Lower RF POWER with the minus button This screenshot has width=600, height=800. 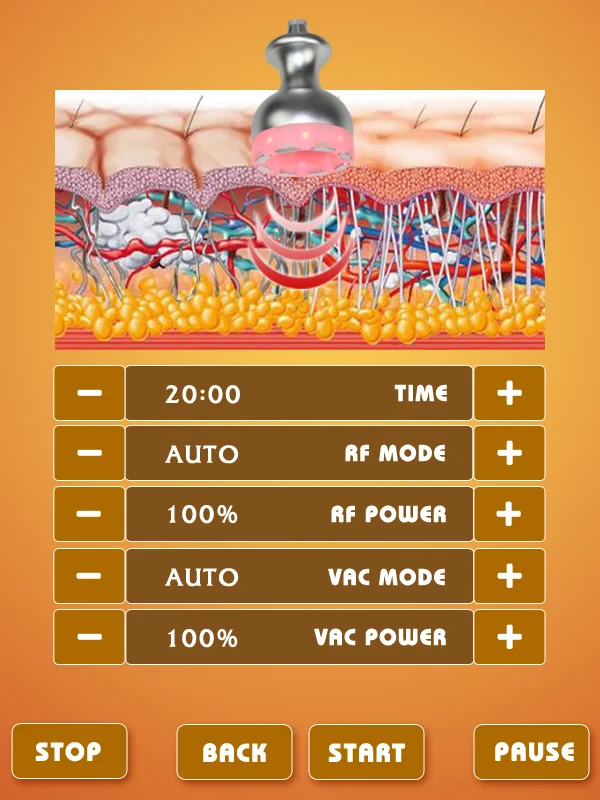click(89, 514)
